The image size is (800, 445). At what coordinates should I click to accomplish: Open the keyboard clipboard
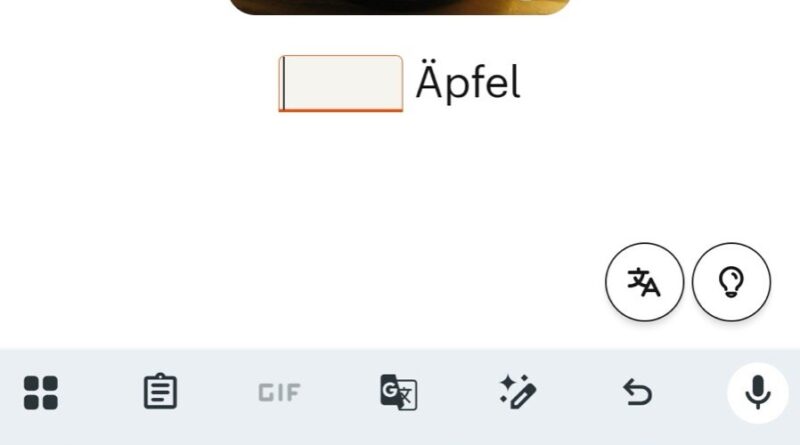160,392
